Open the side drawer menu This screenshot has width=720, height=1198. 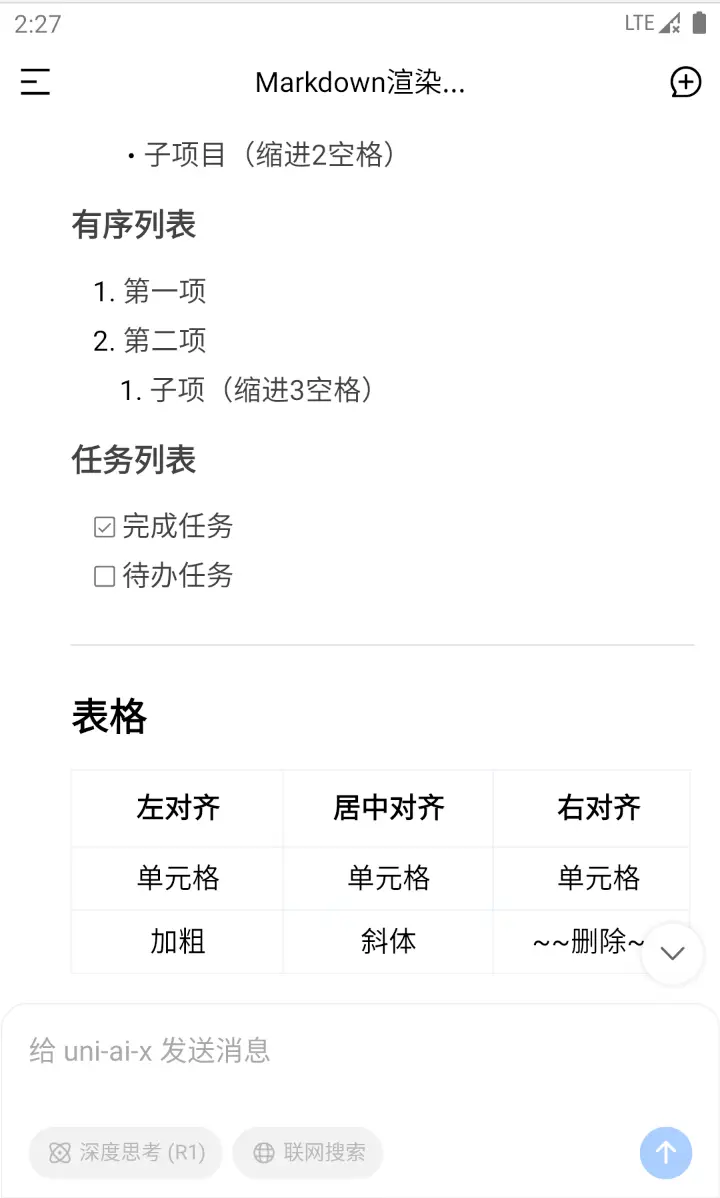(x=35, y=82)
